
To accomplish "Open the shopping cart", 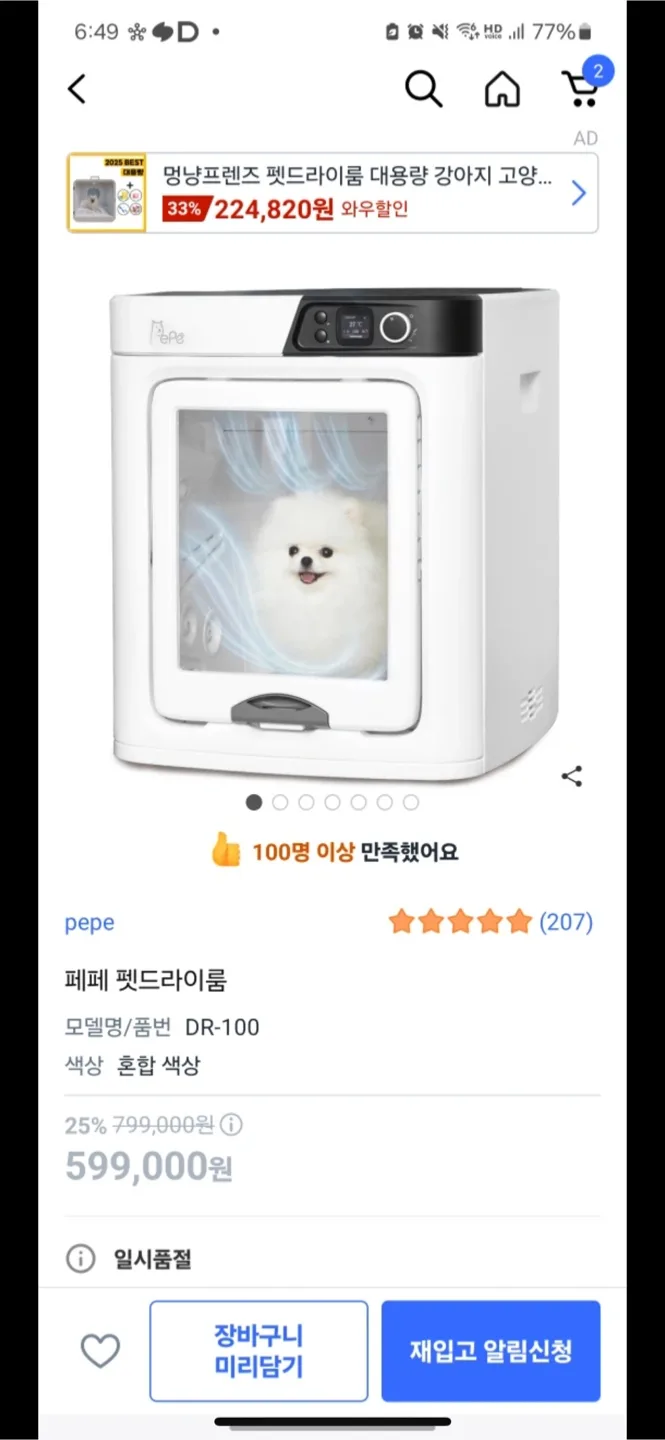I will click(581, 88).
